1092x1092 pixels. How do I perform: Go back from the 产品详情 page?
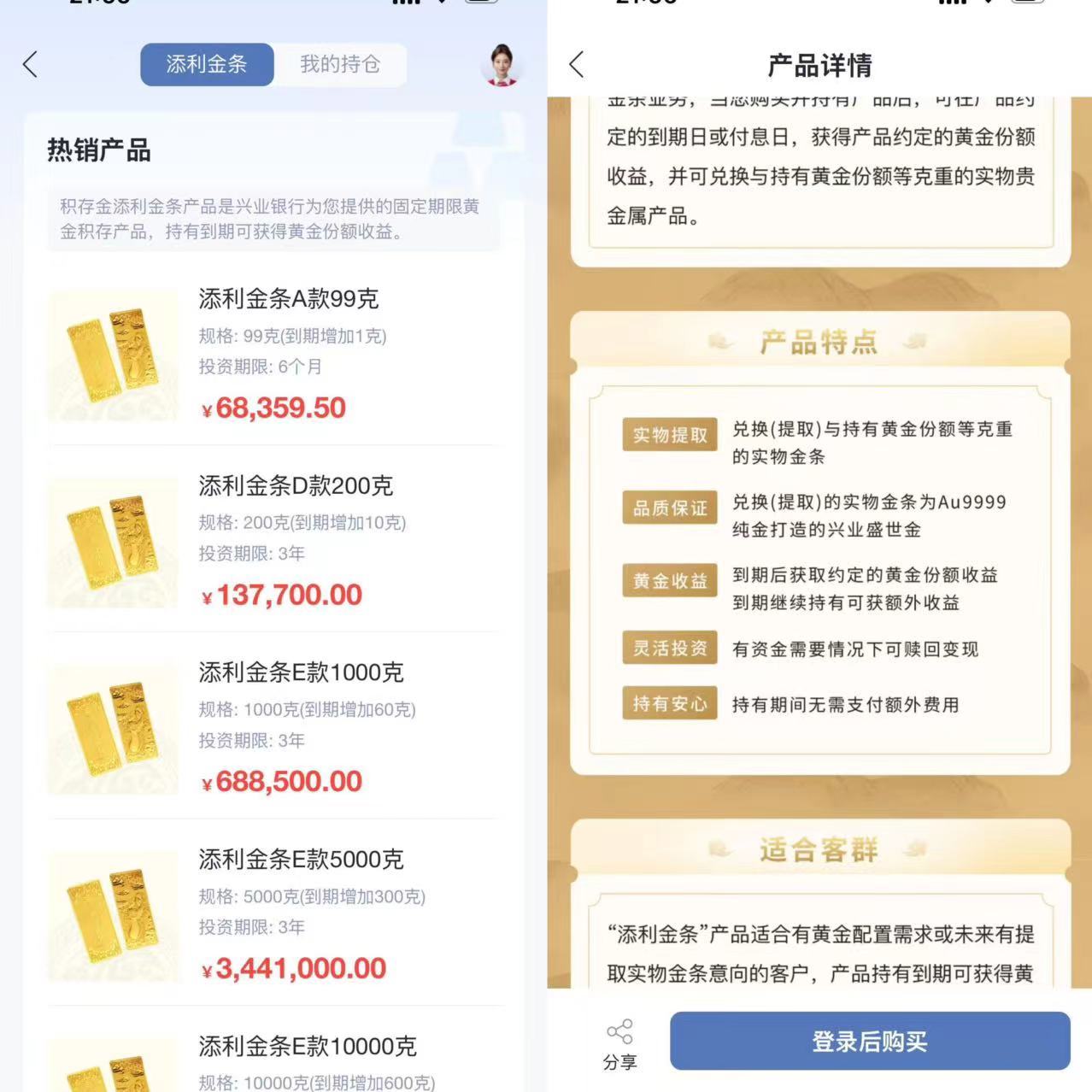(577, 64)
